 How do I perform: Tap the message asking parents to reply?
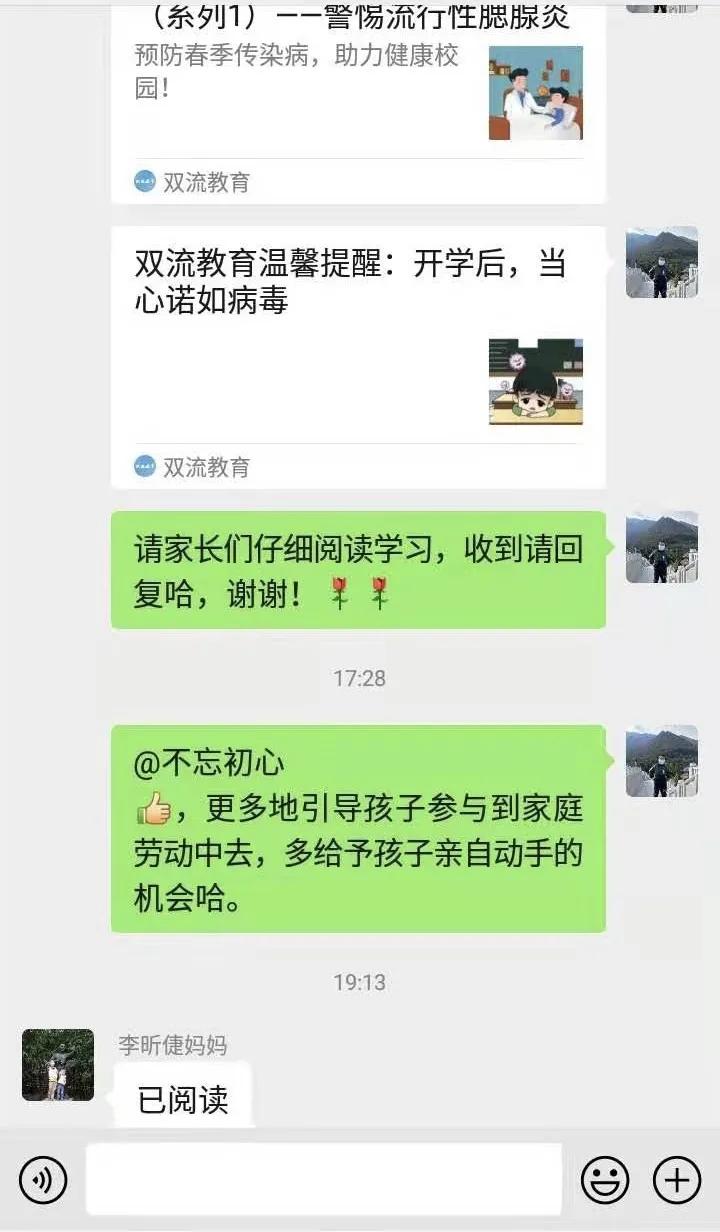tap(360, 570)
